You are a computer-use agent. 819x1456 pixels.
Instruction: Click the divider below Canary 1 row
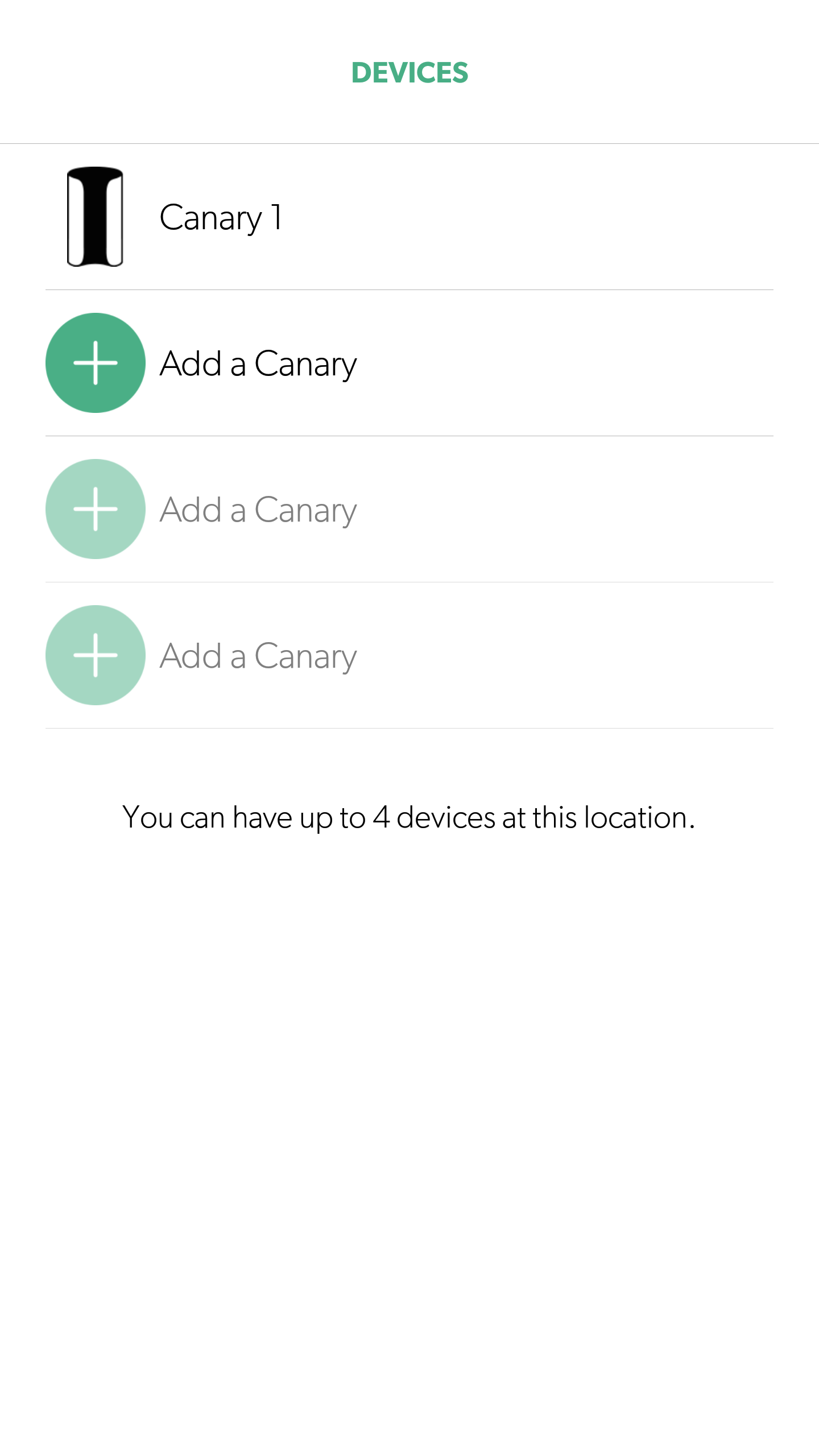coord(409,290)
